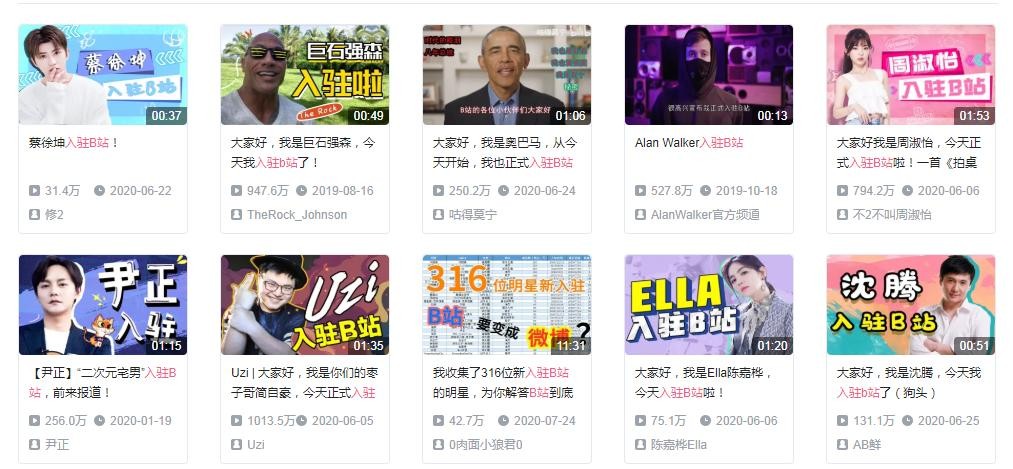The height and width of the screenshot is (469, 1013).
Task: Play the 奥巴马 入驻B站 video
Action: tap(506, 75)
